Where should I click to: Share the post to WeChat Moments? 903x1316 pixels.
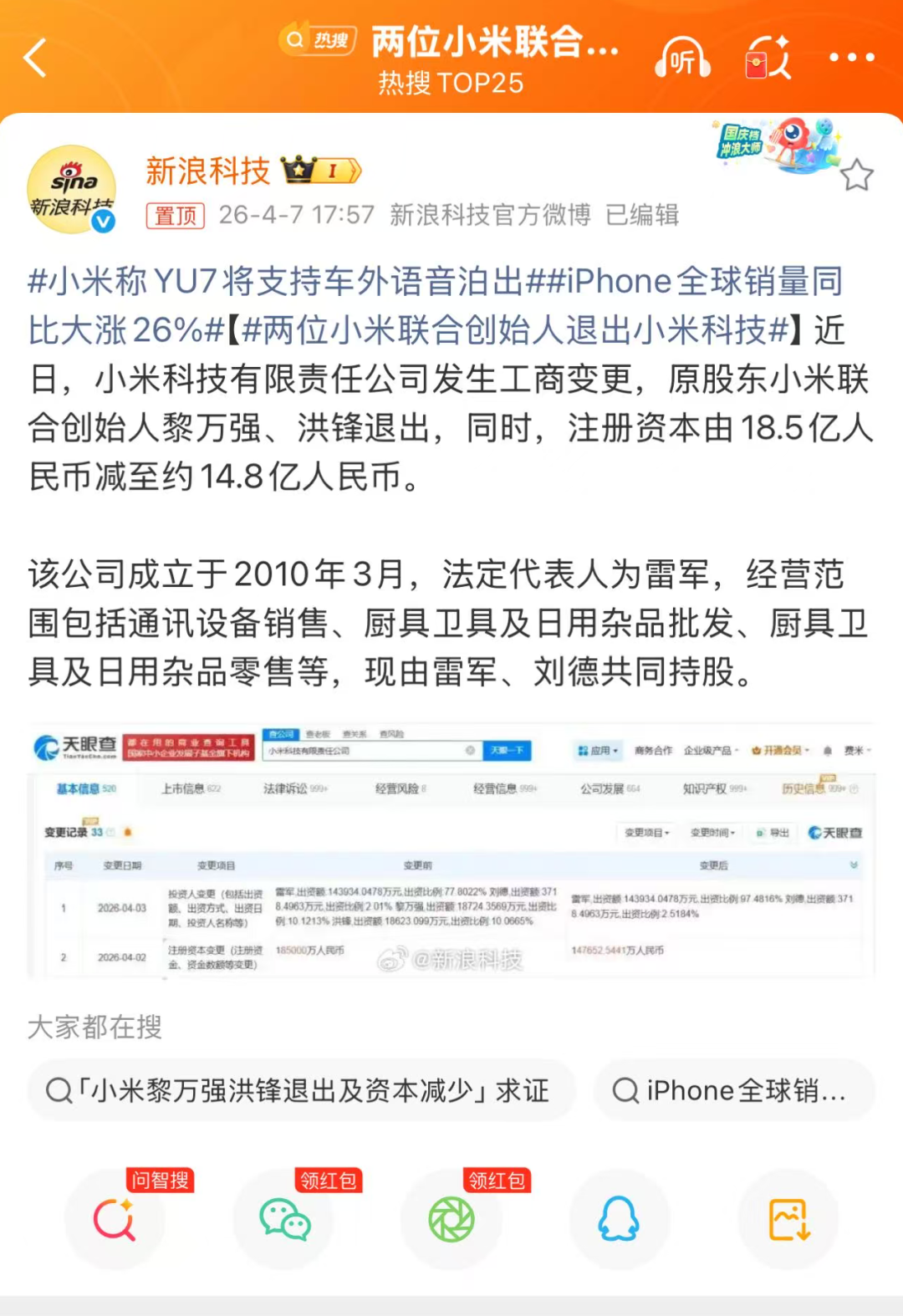point(451,1220)
